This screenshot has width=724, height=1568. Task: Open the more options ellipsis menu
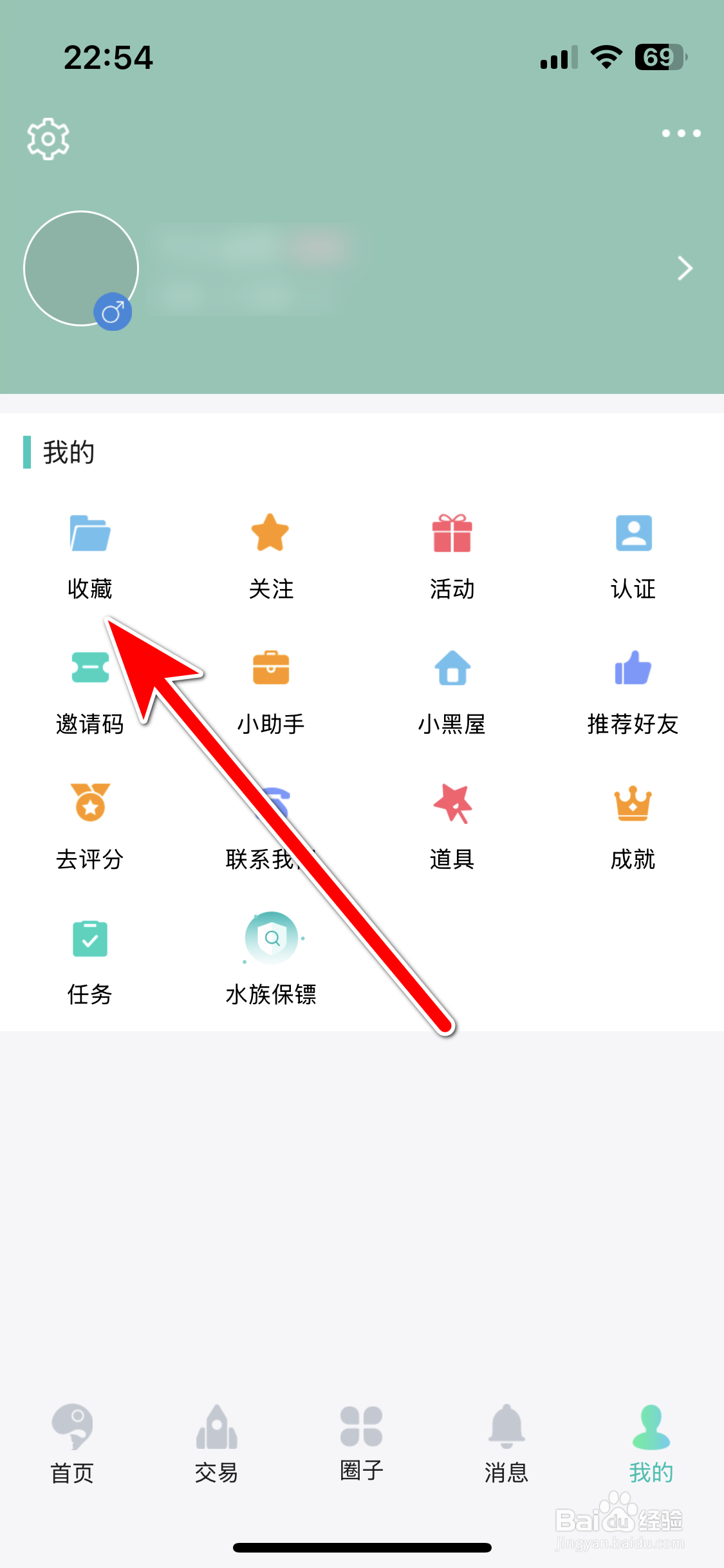pos(680,133)
